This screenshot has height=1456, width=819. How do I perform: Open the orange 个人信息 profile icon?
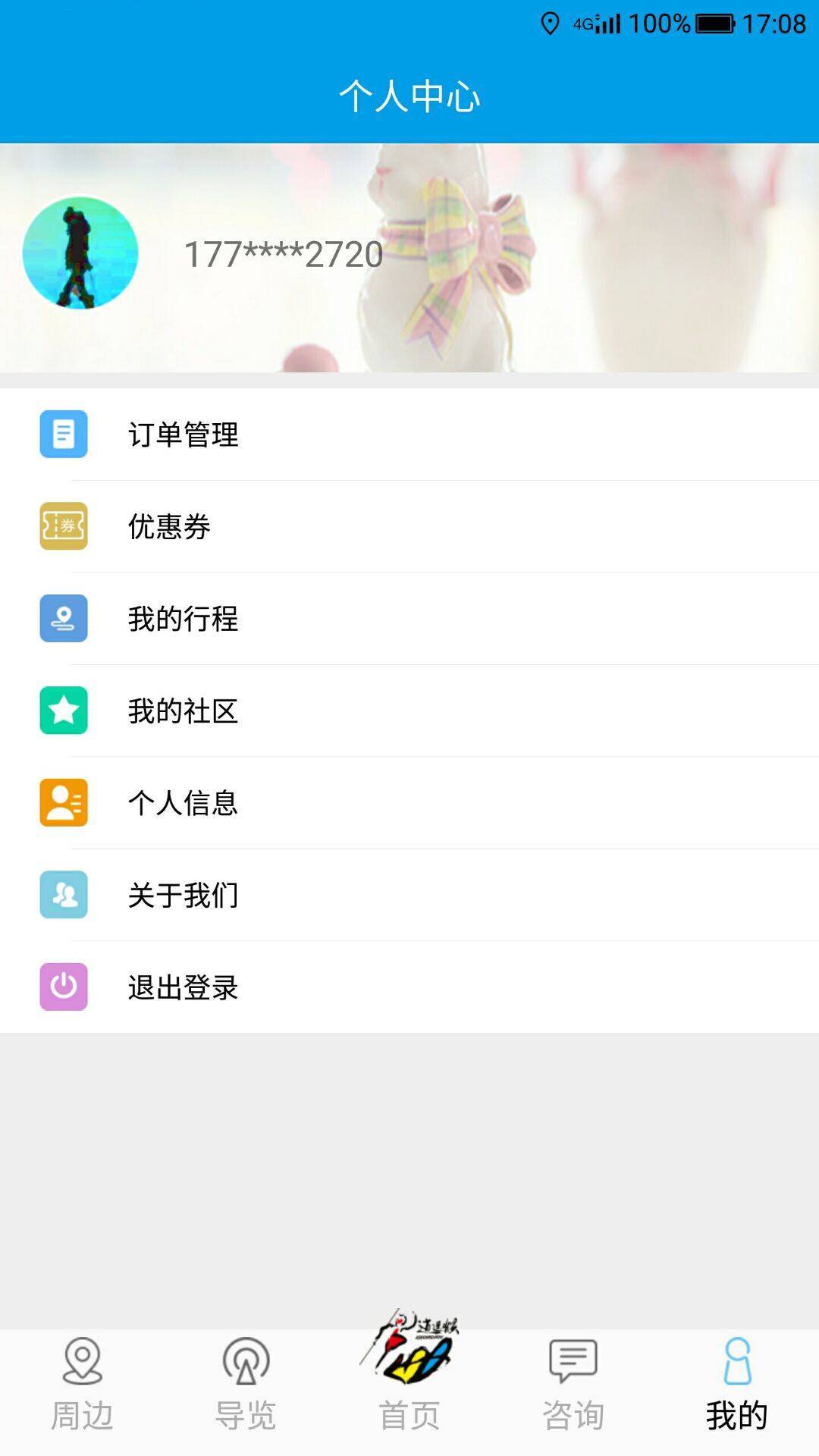pyautogui.click(x=64, y=804)
